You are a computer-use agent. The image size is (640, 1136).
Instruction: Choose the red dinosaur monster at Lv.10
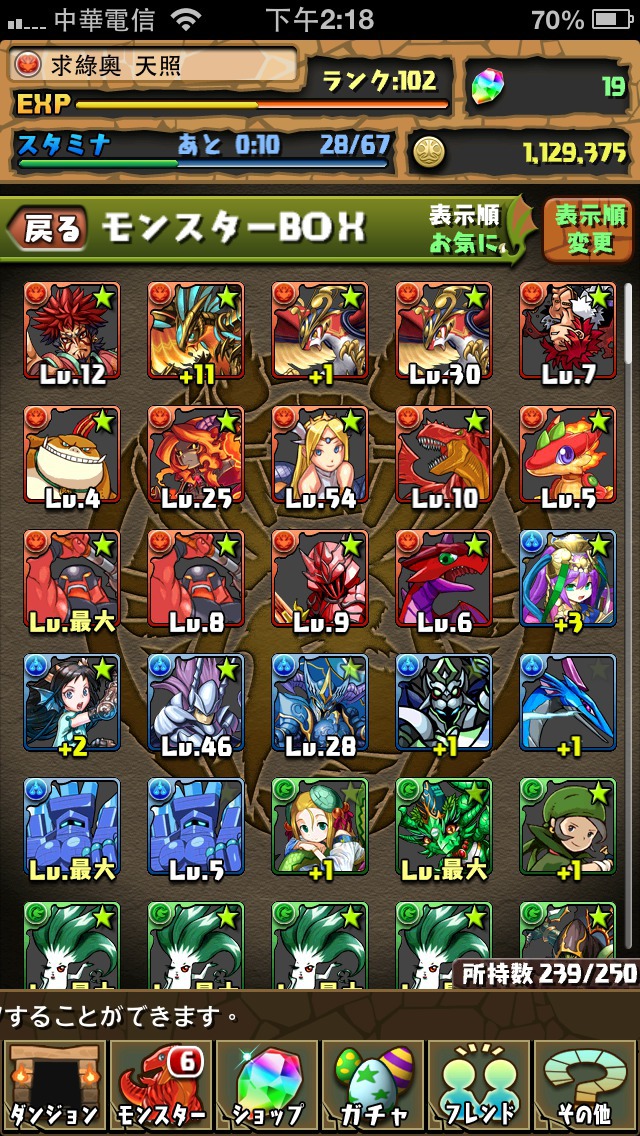click(444, 454)
